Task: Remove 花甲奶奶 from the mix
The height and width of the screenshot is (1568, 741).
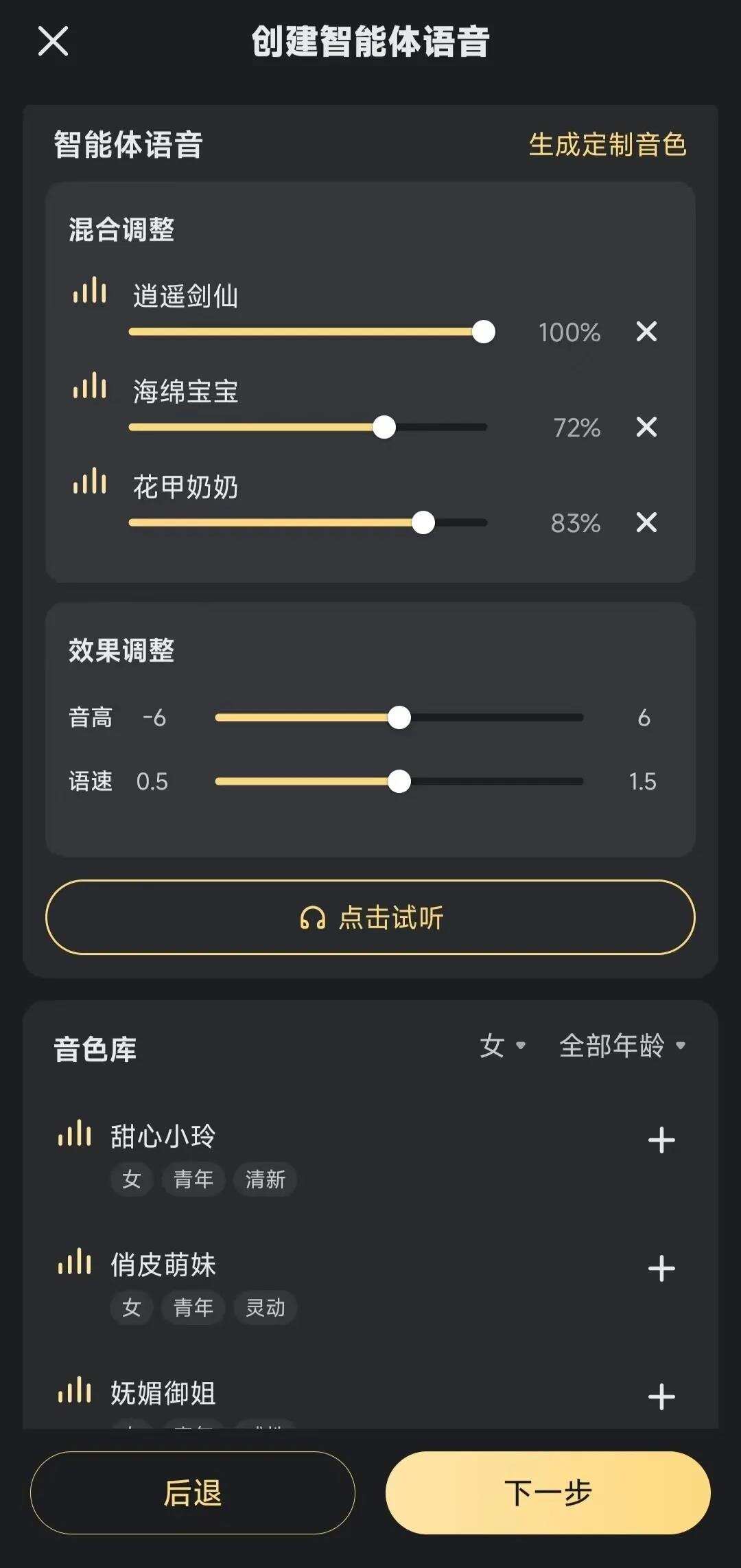Action: click(646, 522)
